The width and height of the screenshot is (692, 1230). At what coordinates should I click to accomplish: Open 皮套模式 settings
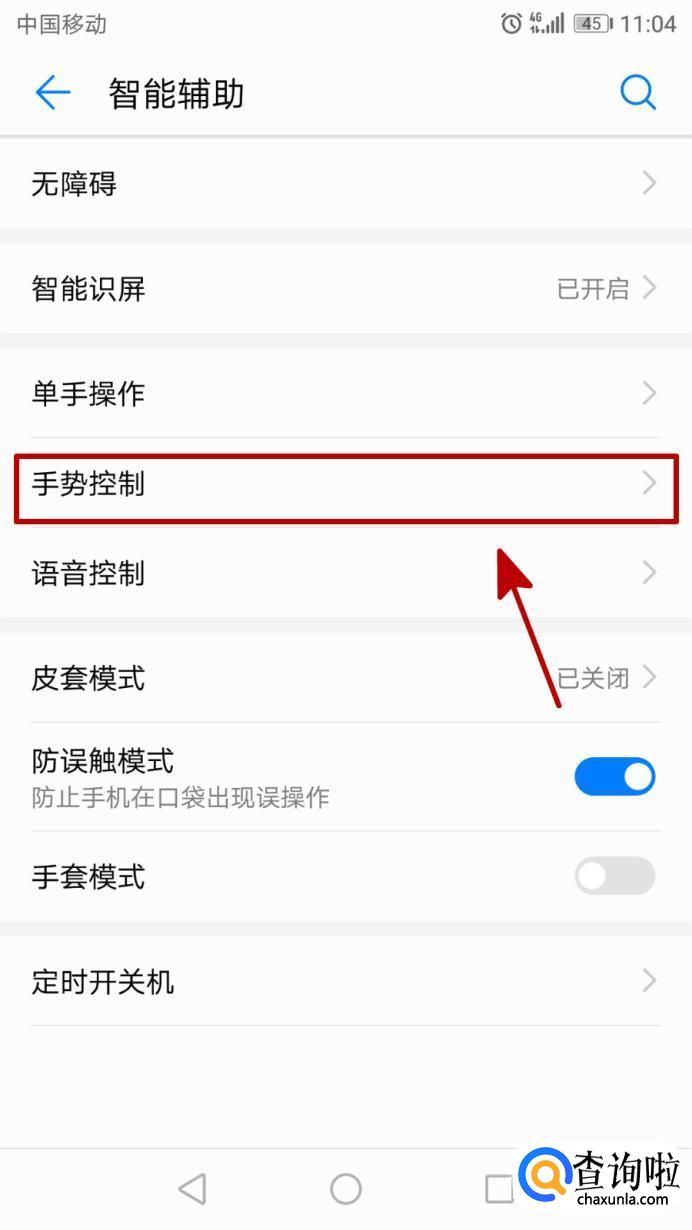click(346, 678)
